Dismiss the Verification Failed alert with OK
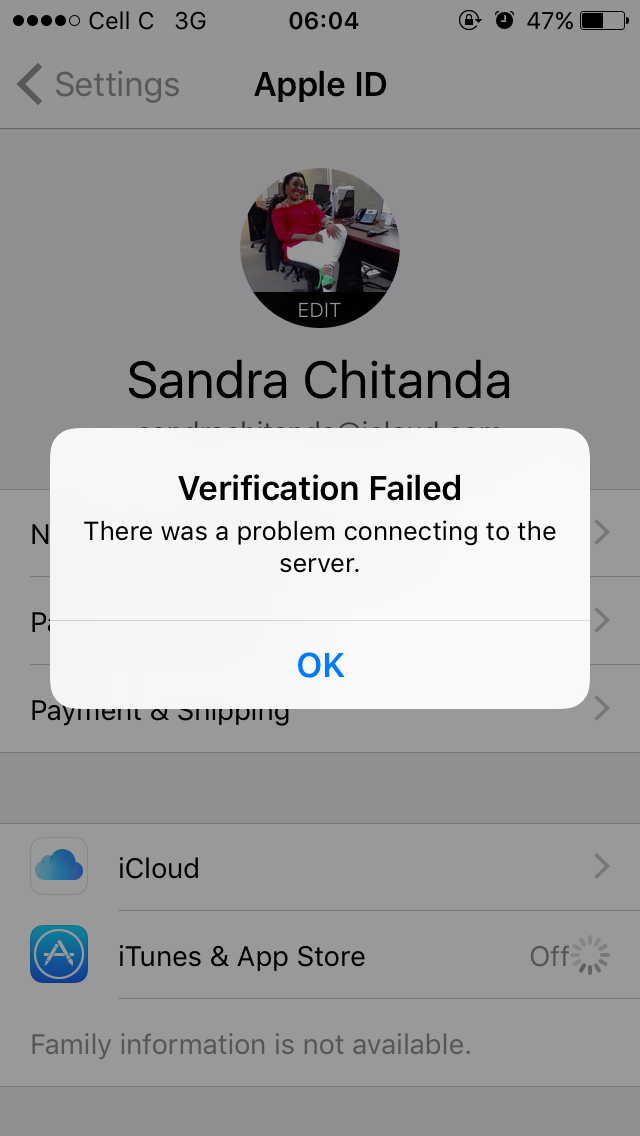 tap(320, 665)
